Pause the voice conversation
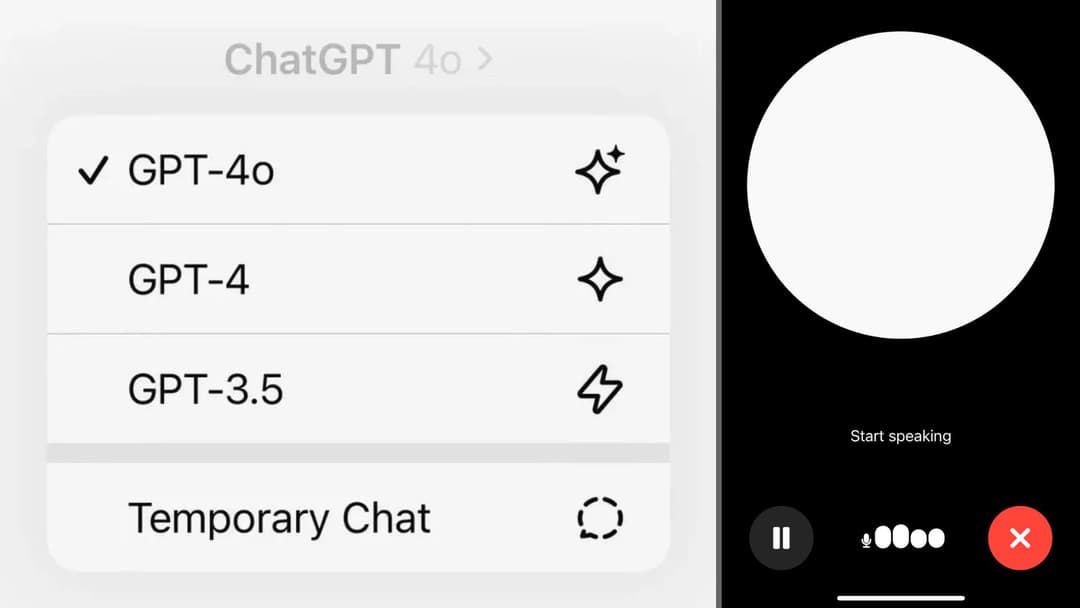 [x=781, y=538]
